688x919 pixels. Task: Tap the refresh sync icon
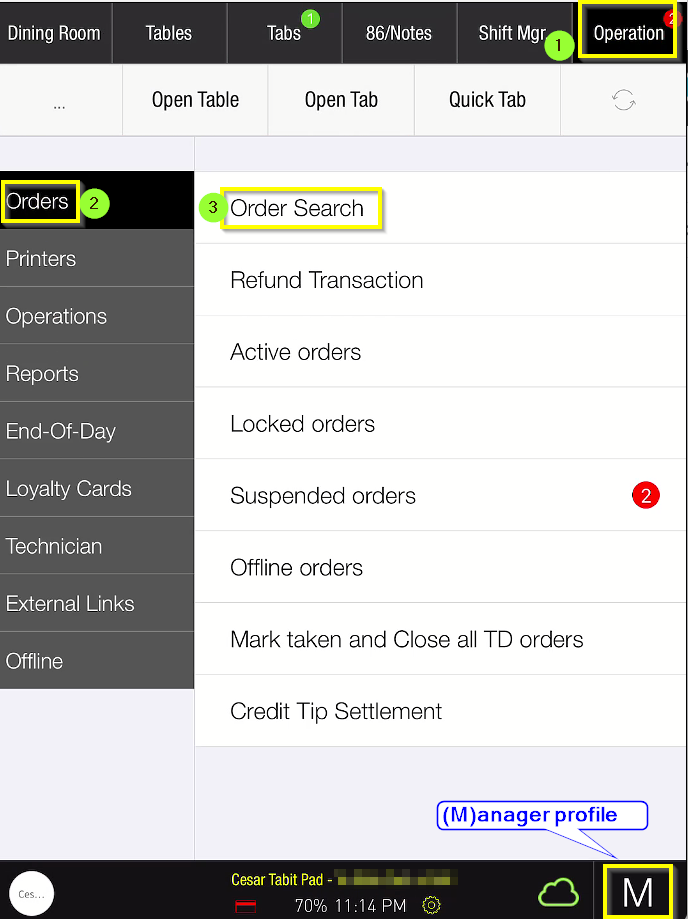coord(624,100)
